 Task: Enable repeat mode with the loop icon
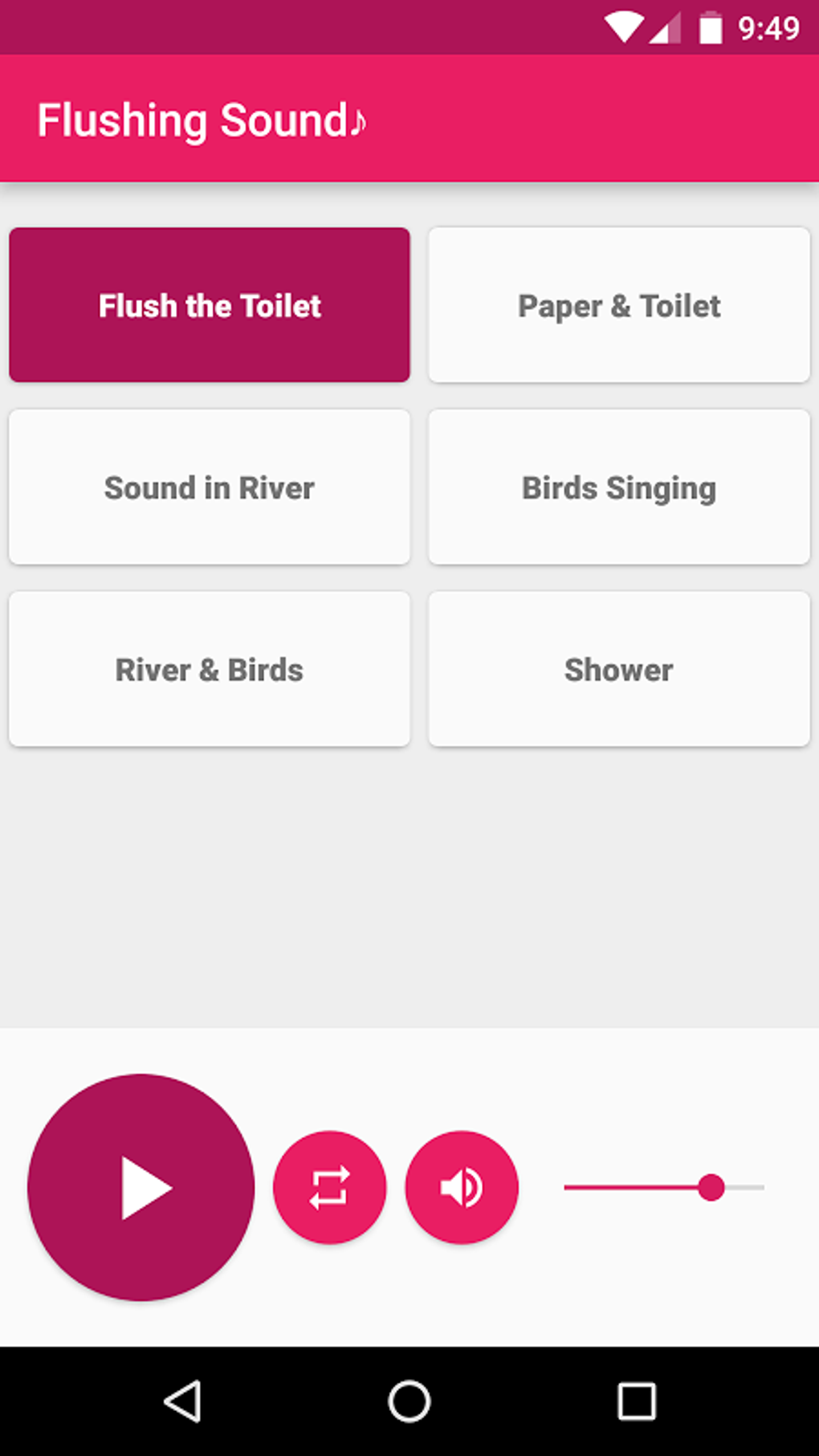(x=329, y=1187)
